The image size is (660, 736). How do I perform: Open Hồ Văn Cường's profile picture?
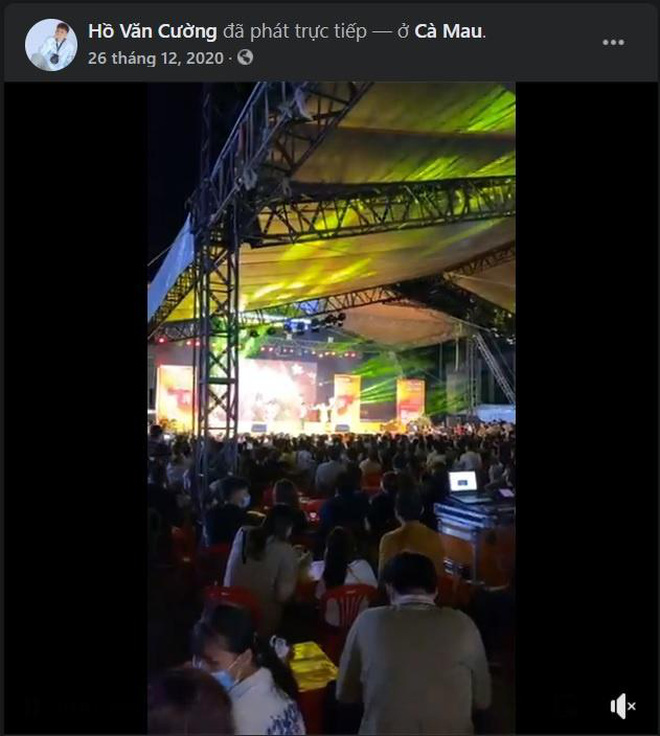[50, 44]
